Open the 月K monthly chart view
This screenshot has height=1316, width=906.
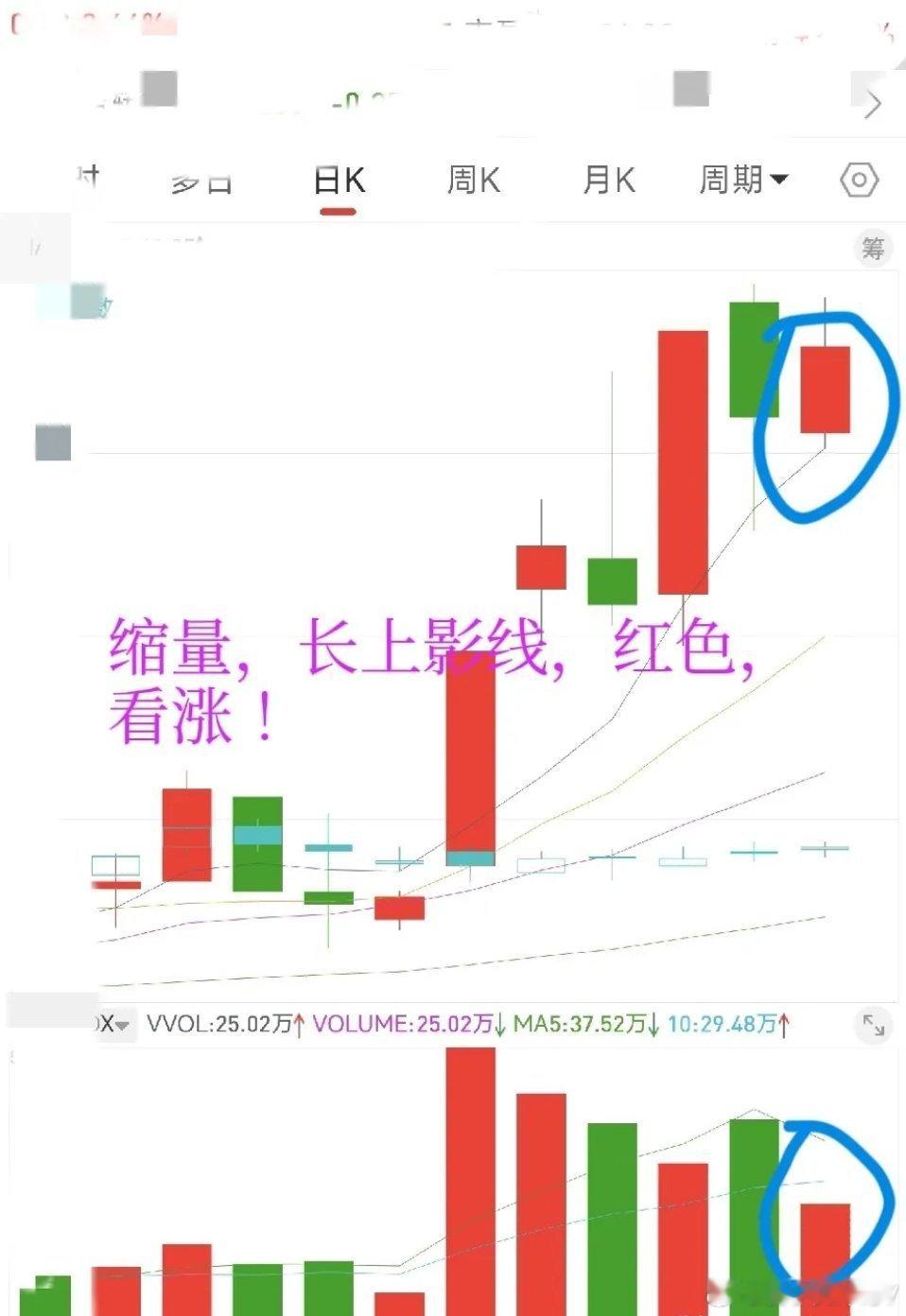coord(608,180)
